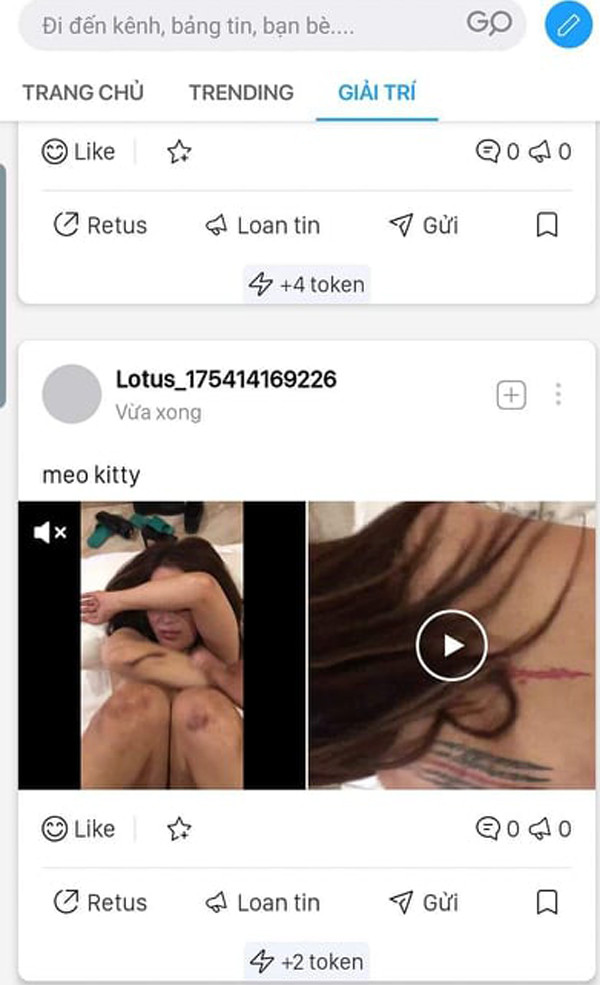The width and height of the screenshot is (600, 985).
Task: Like the meo kitty post
Action: 78,829
